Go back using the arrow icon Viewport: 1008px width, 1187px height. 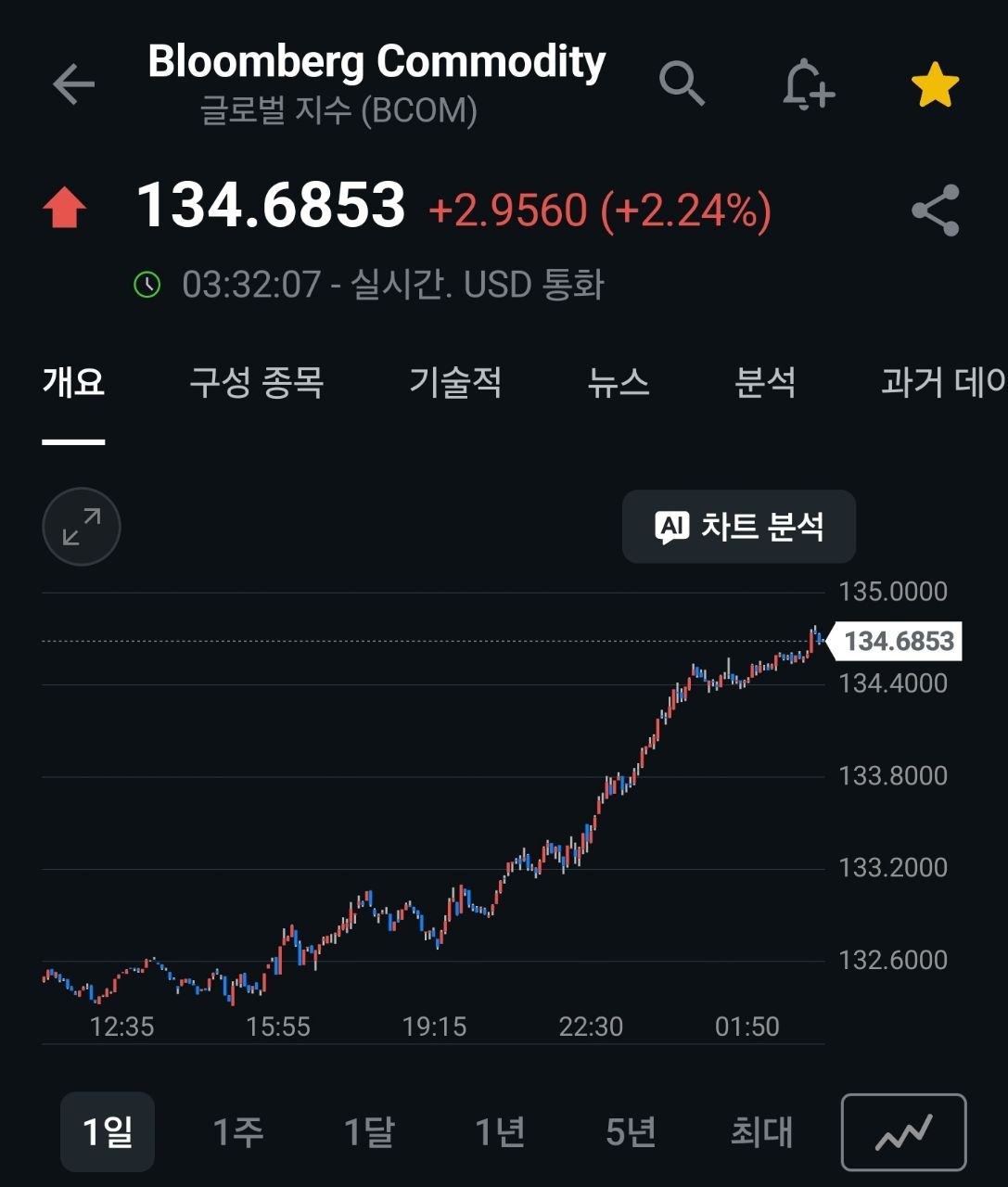tap(73, 85)
